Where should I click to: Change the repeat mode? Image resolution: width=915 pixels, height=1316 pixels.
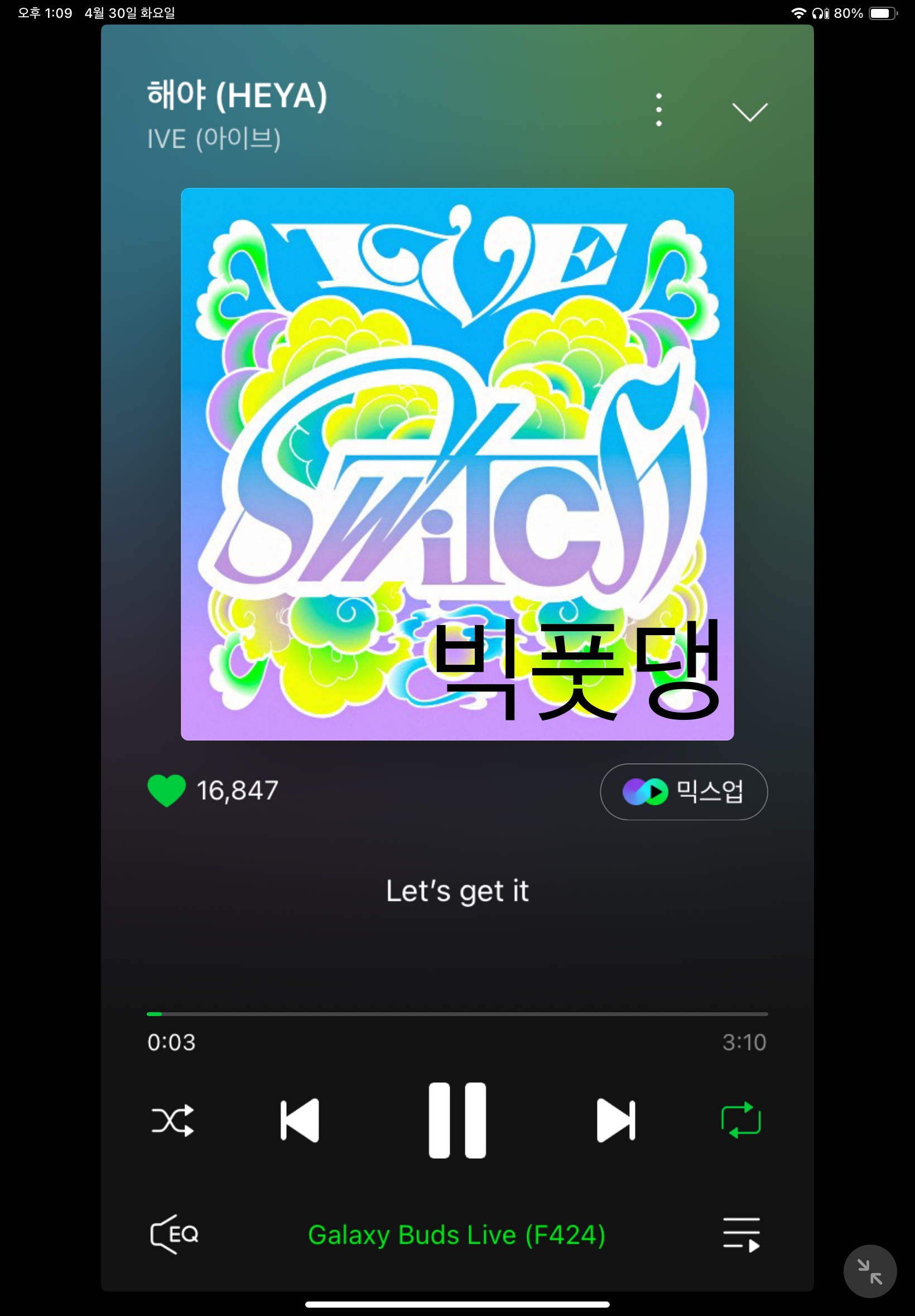[741, 1120]
